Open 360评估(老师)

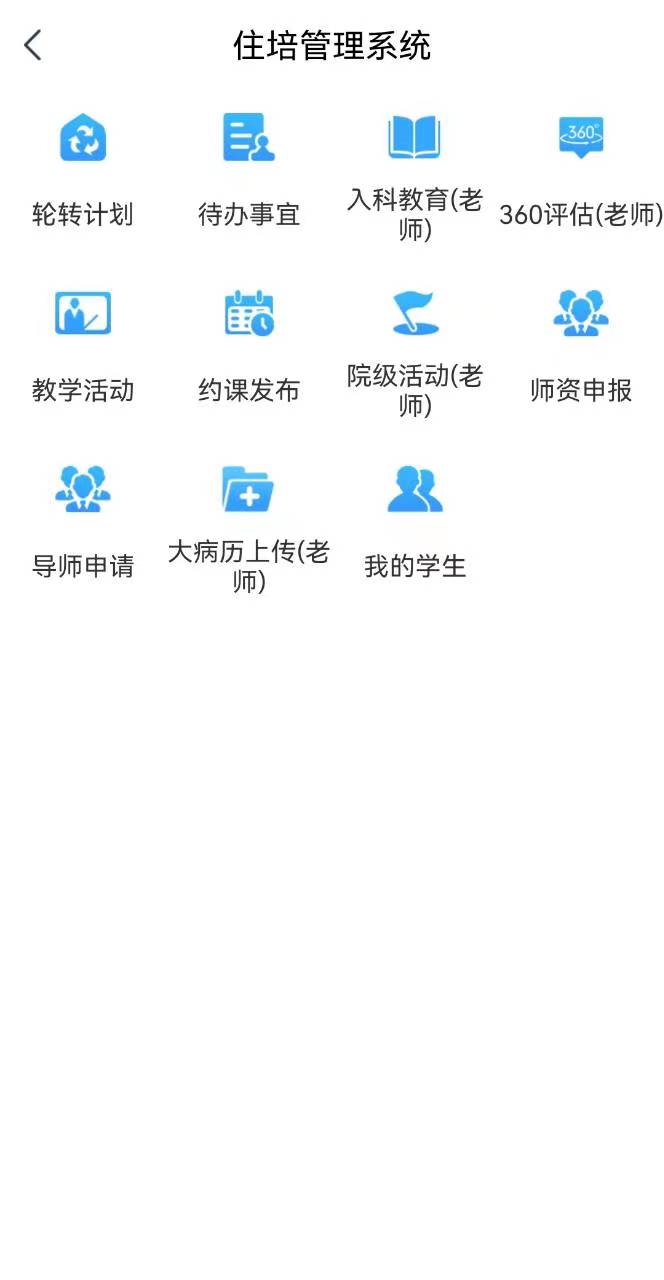[x=581, y=170]
